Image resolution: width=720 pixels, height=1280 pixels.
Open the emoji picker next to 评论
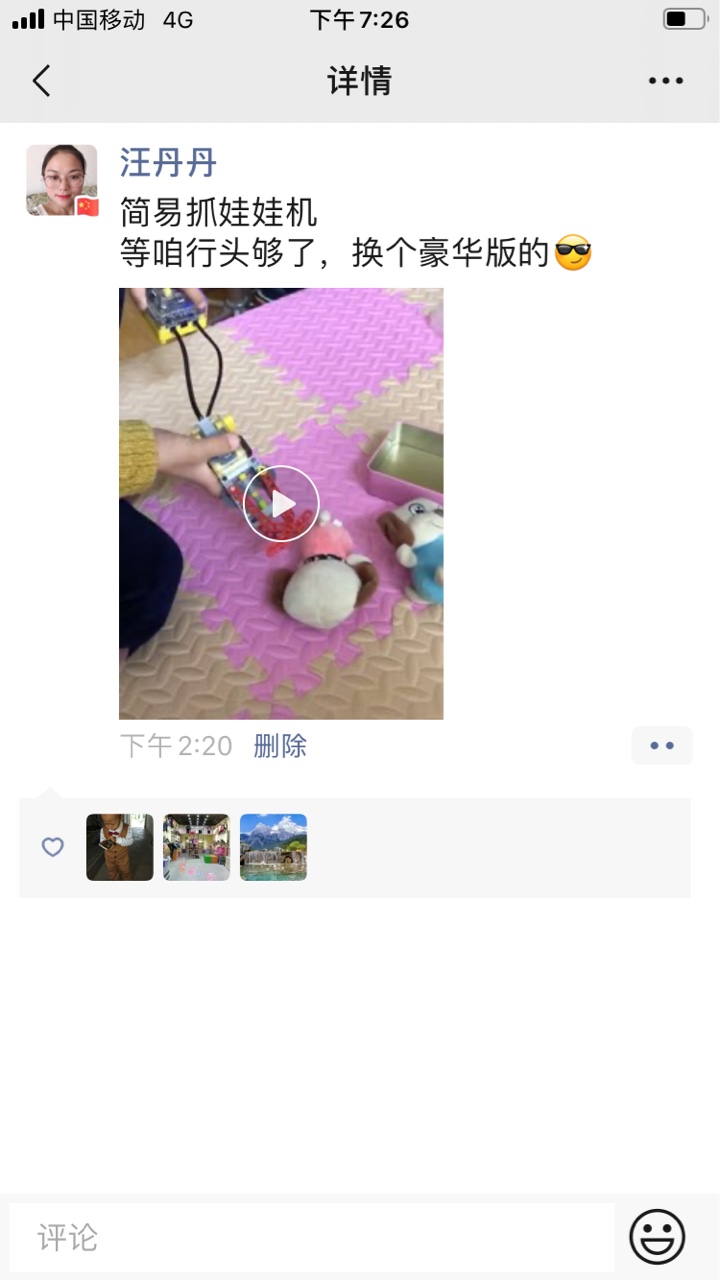657,1237
